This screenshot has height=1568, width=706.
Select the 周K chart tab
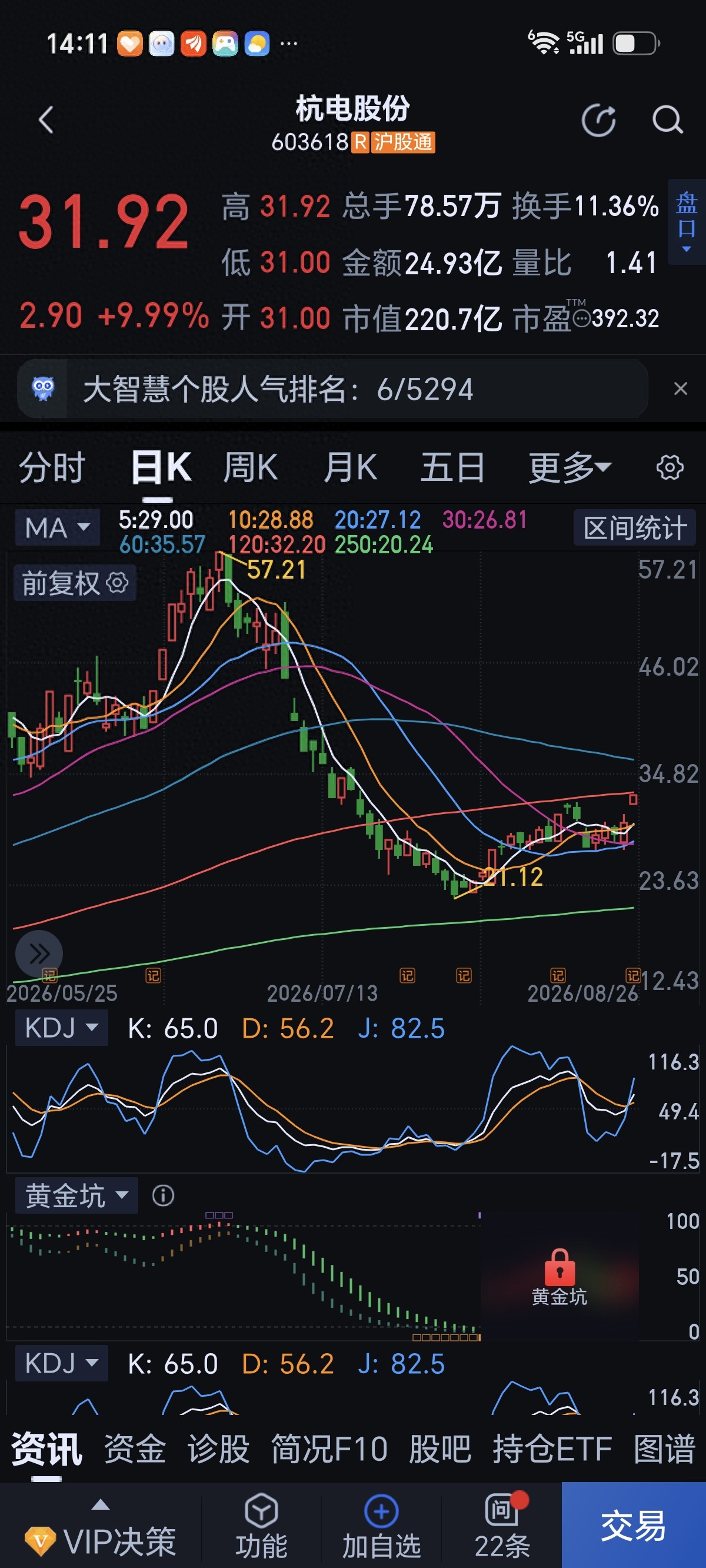tap(250, 467)
